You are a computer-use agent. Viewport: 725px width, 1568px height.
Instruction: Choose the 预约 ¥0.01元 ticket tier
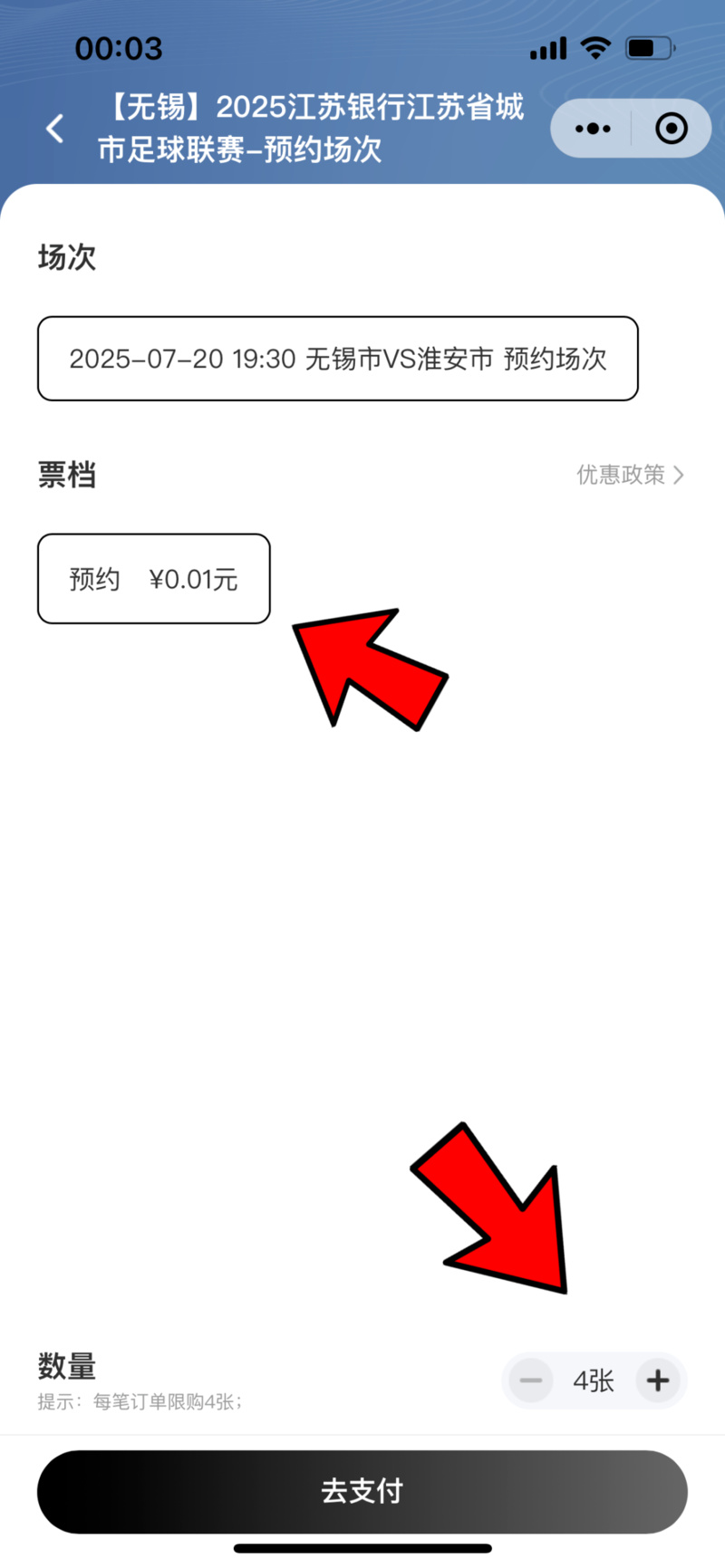(153, 579)
